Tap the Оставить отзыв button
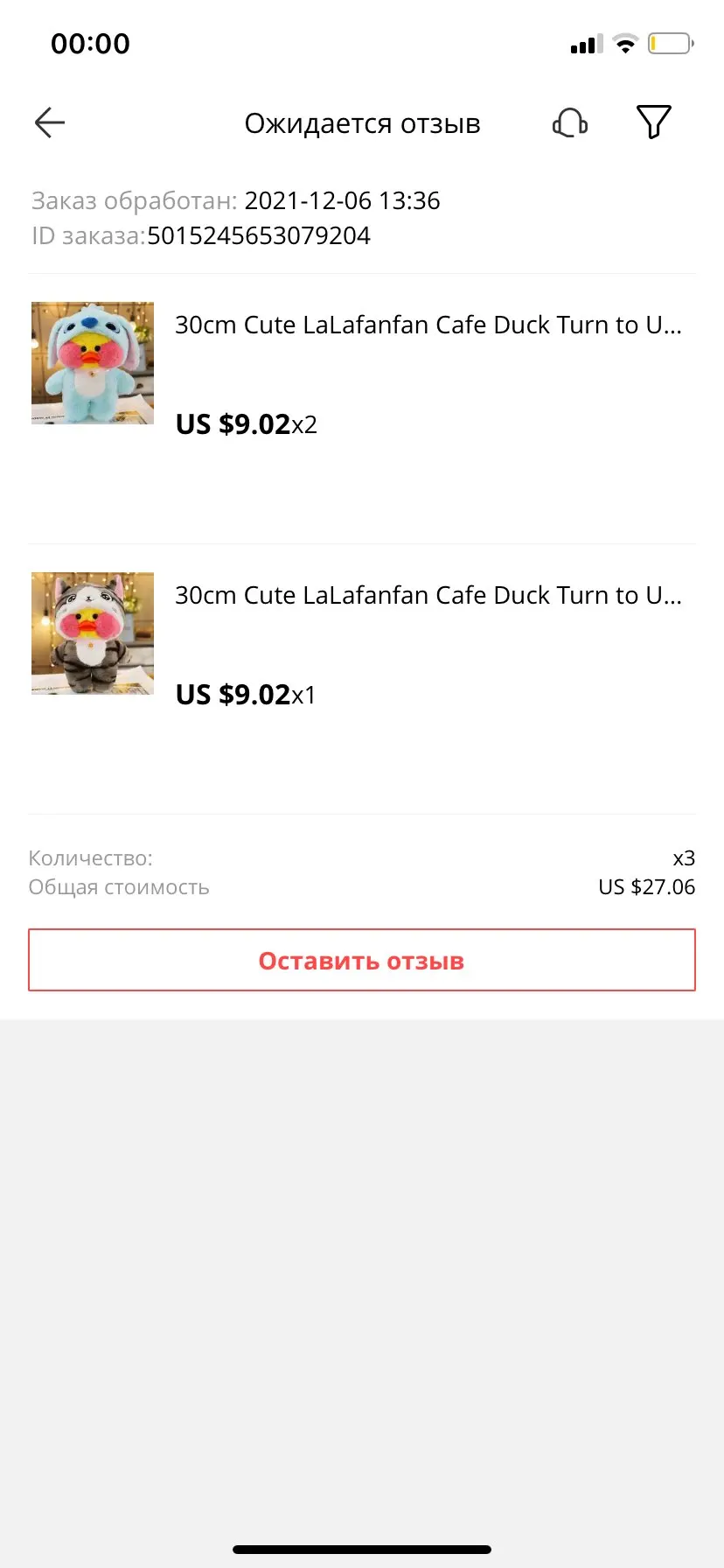Image resolution: width=724 pixels, height=1568 pixels. (362, 960)
